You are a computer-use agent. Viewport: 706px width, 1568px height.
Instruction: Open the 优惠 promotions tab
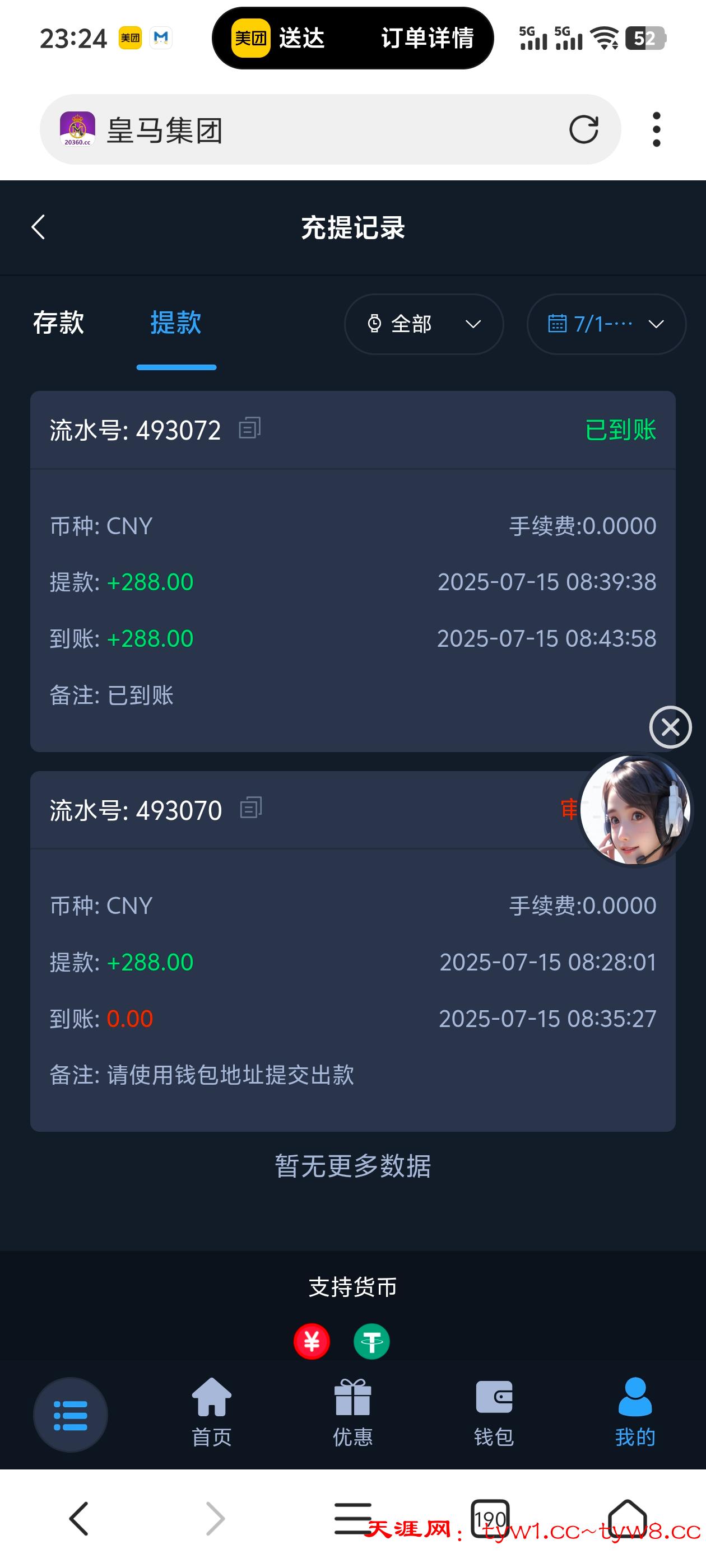(x=352, y=1412)
